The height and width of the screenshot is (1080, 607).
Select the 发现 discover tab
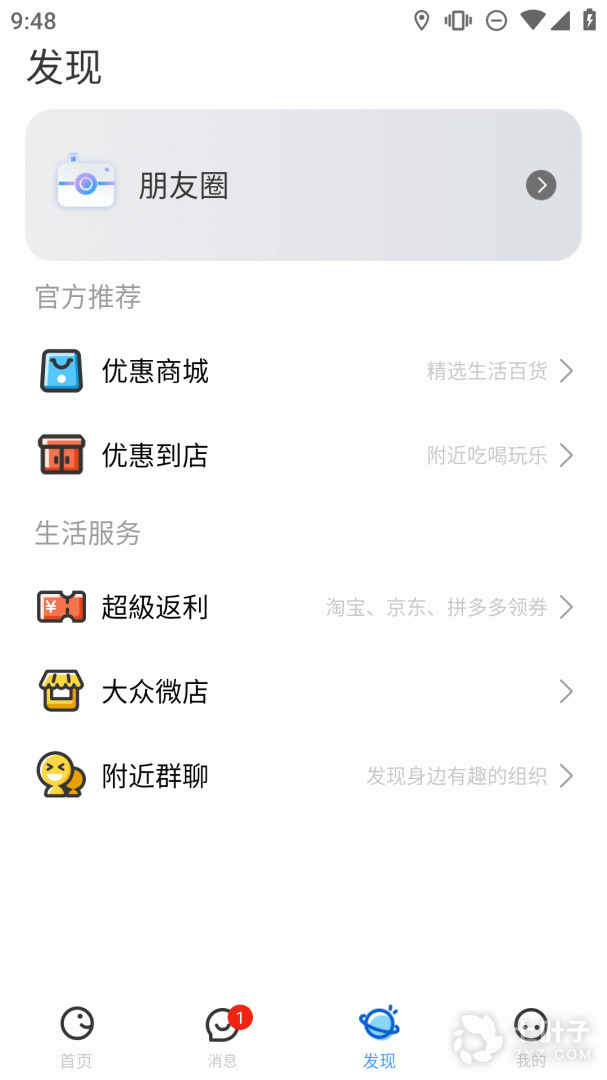[379, 1036]
